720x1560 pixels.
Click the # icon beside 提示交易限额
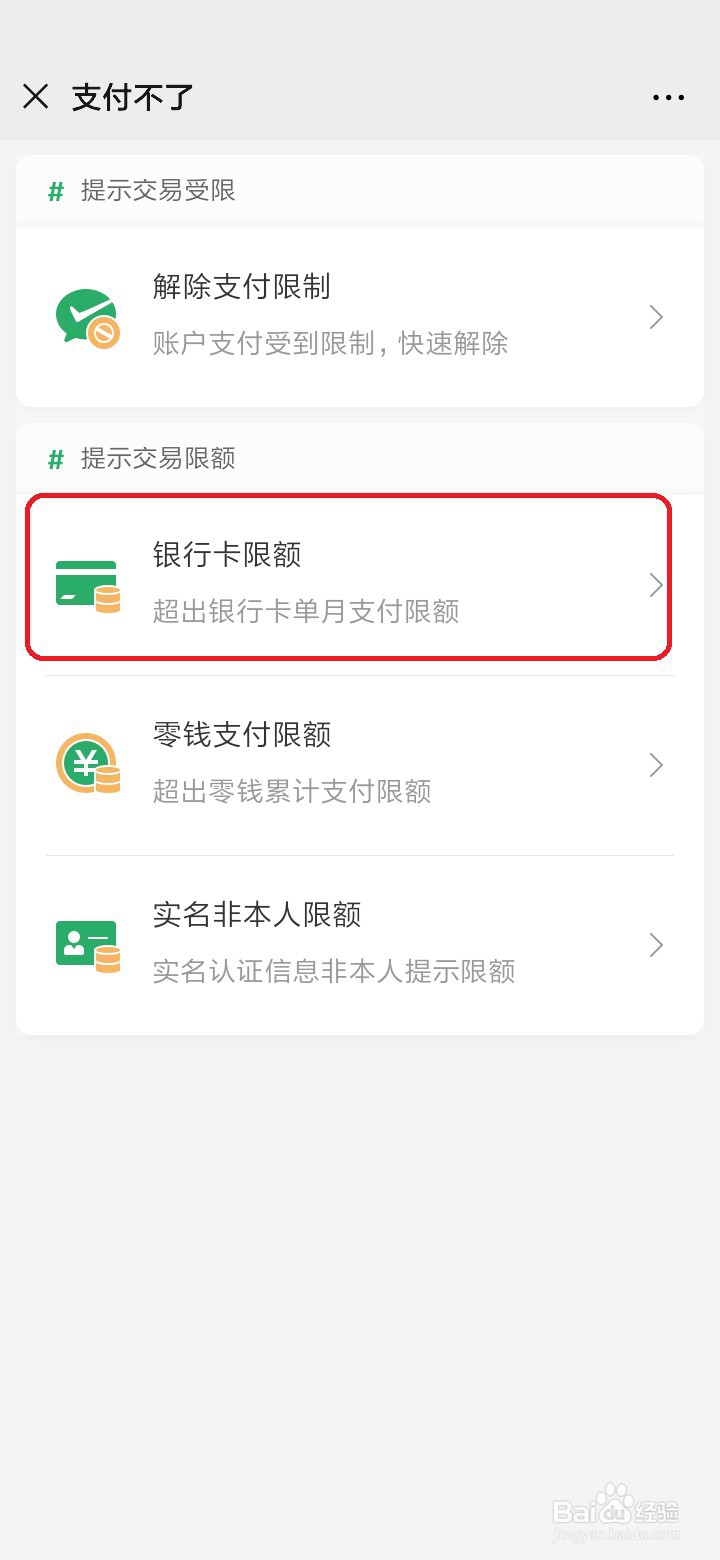(57, 458)
